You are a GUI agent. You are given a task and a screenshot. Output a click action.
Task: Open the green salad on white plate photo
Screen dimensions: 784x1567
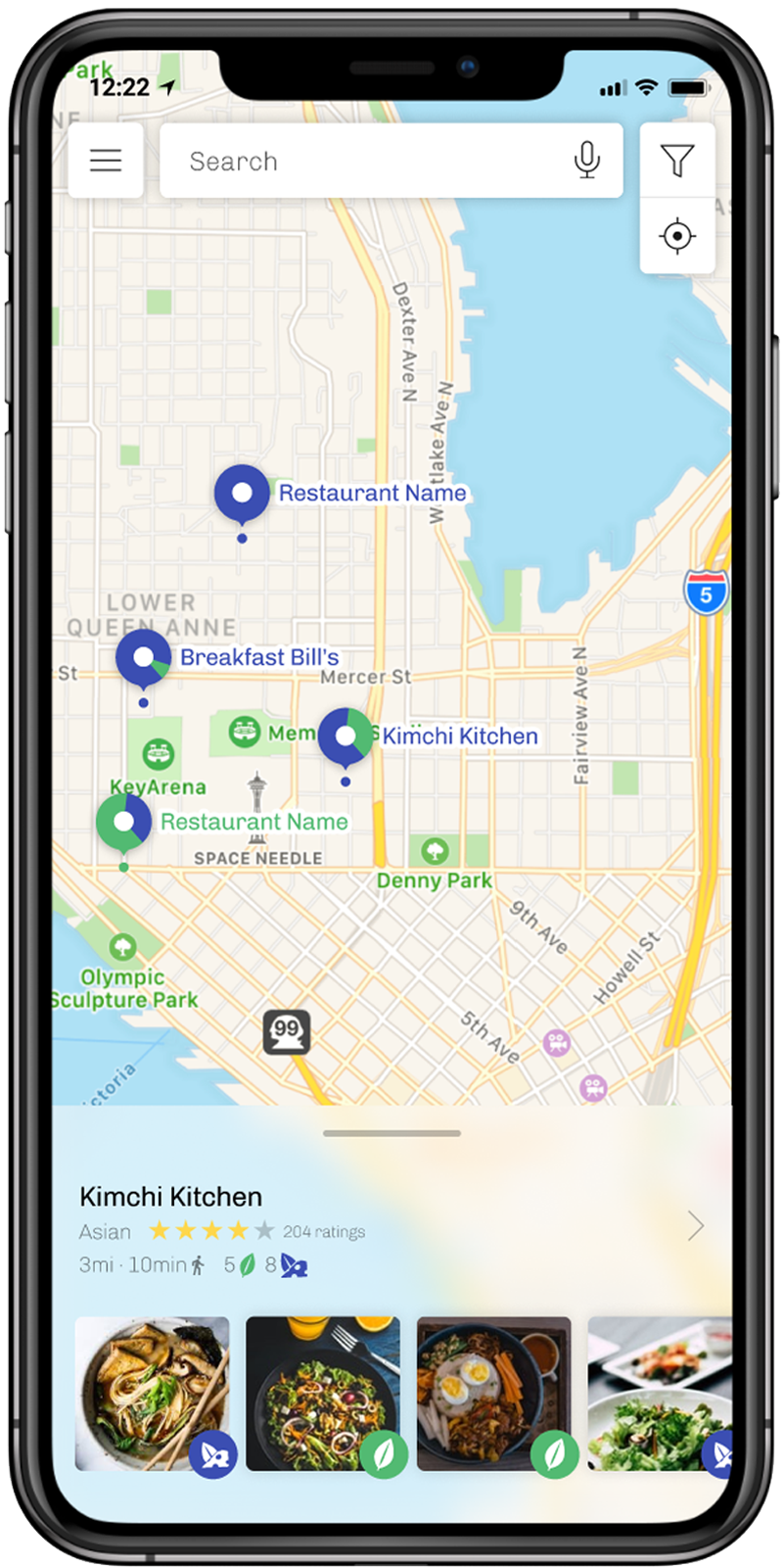click(x=660, y=1394)
